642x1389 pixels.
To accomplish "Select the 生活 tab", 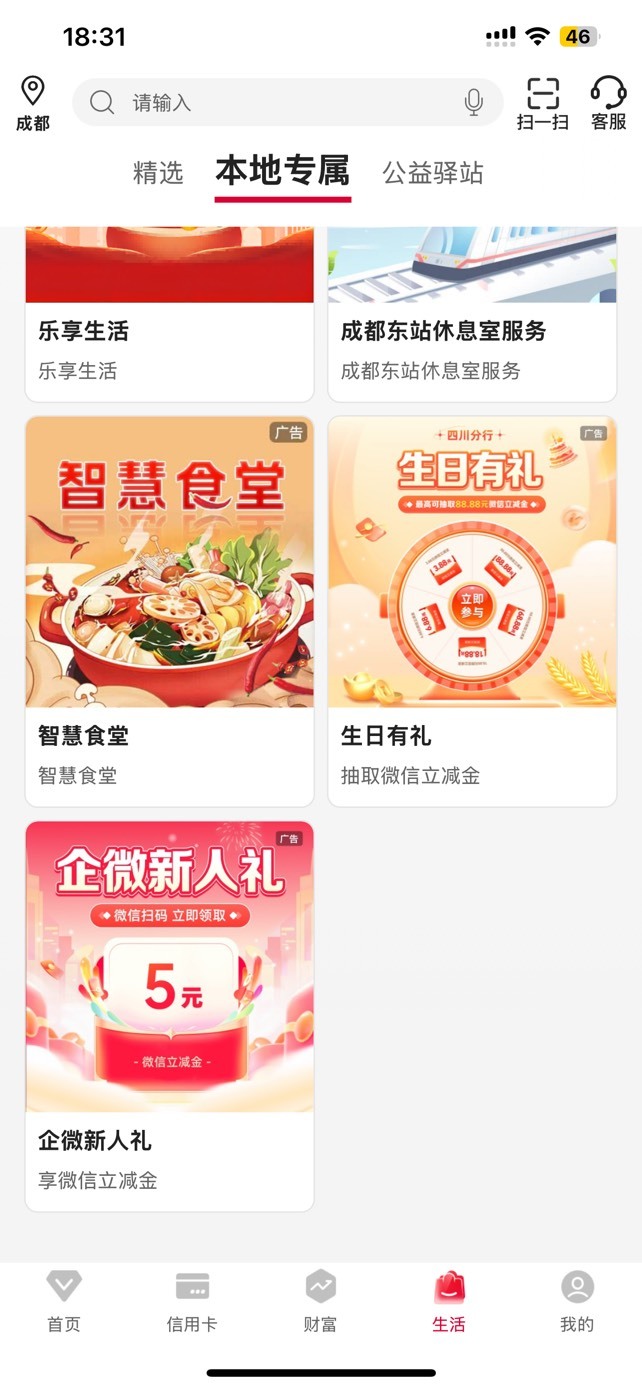I will (449, 1300).
